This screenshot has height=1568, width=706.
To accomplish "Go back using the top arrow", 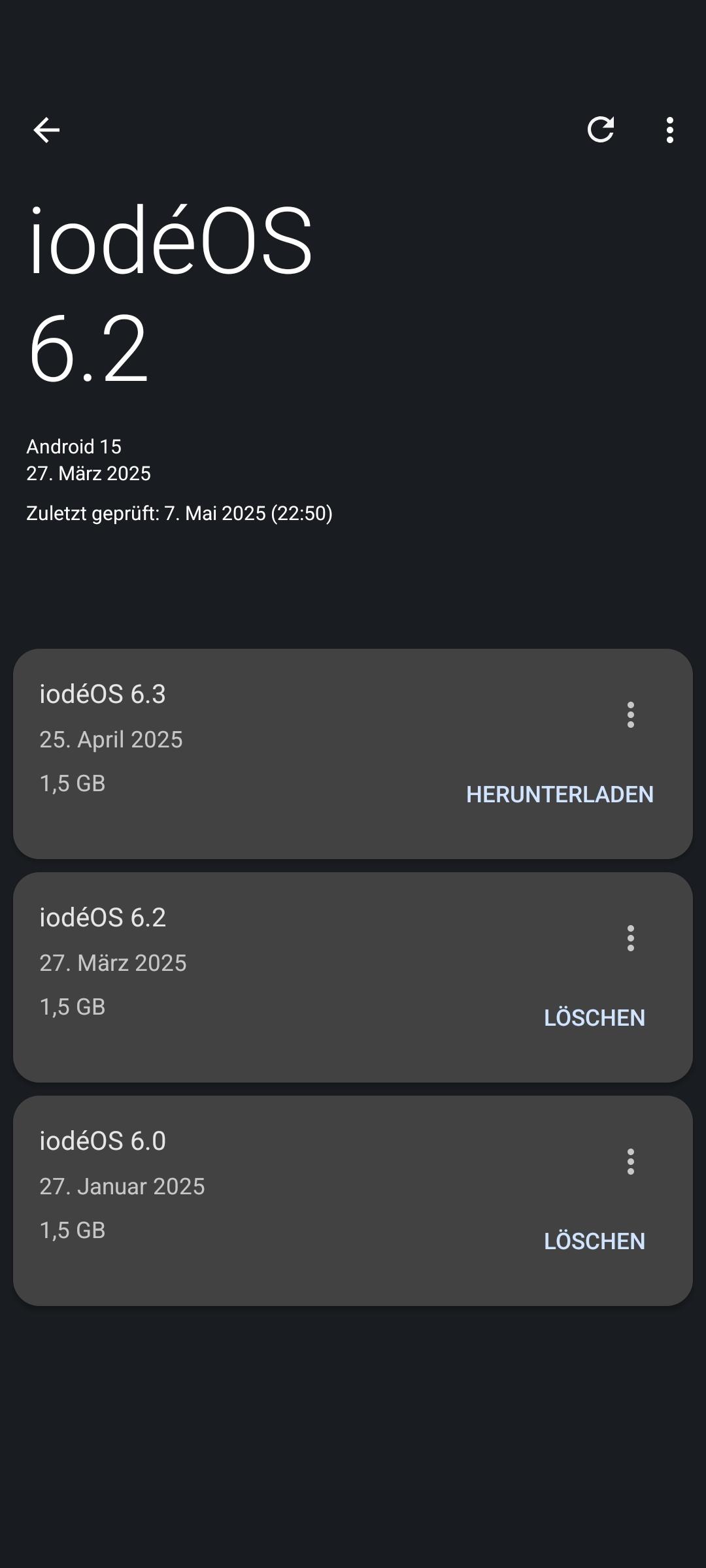I will (46, 130).
